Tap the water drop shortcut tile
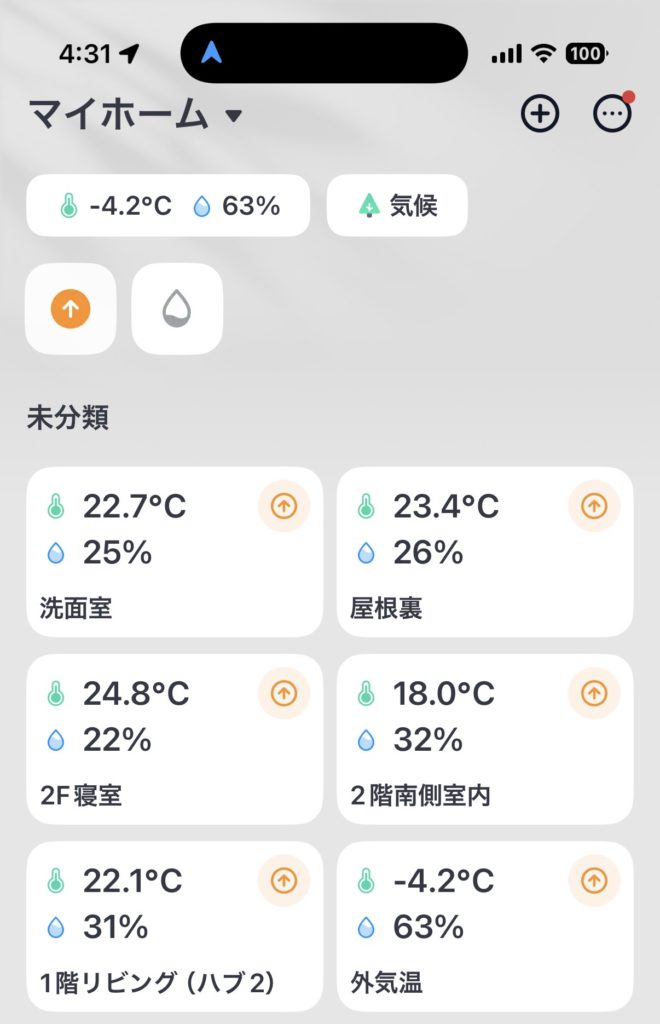 (177, 309)
